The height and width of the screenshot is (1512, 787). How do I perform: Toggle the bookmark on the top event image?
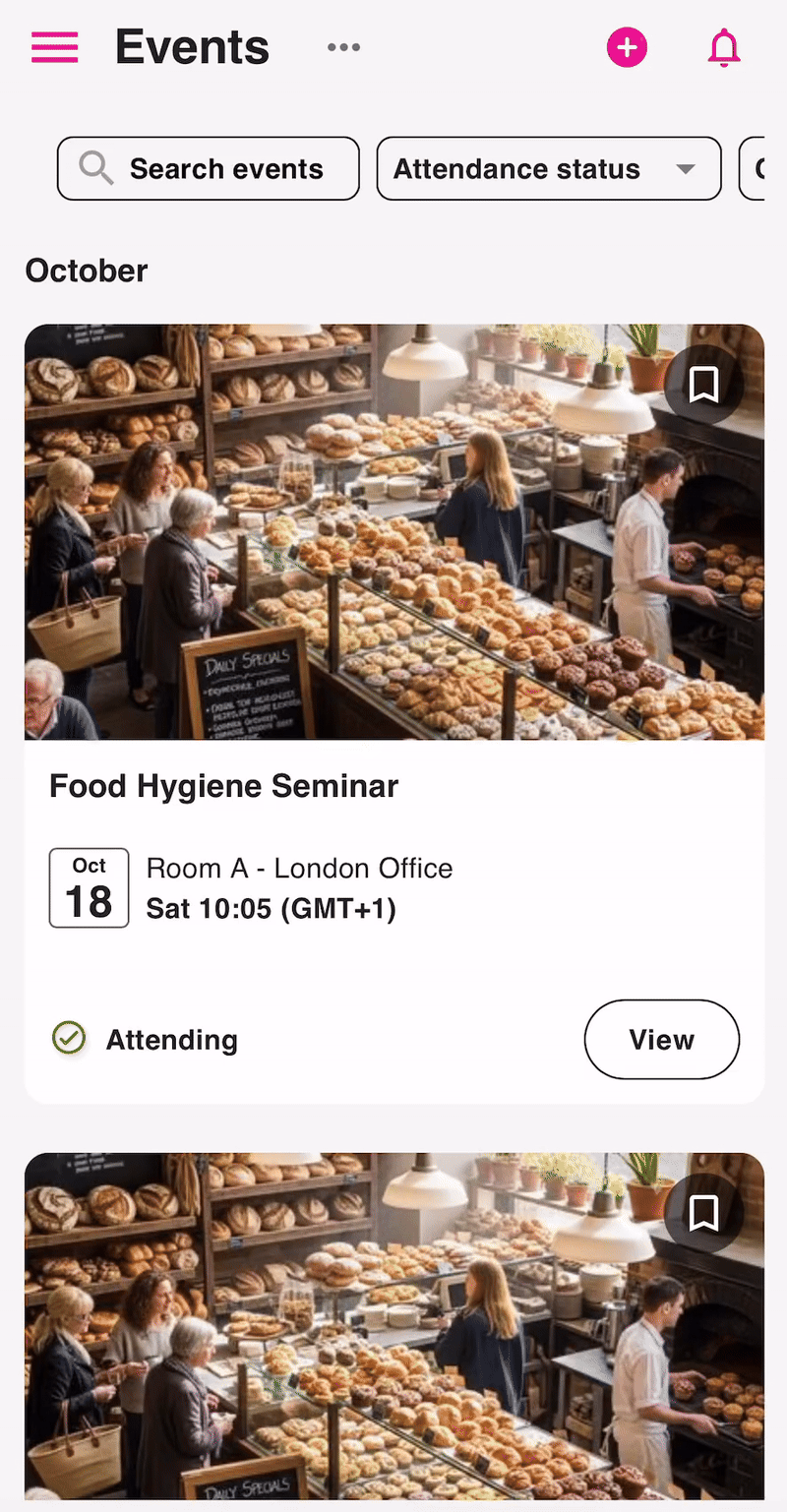702,386
